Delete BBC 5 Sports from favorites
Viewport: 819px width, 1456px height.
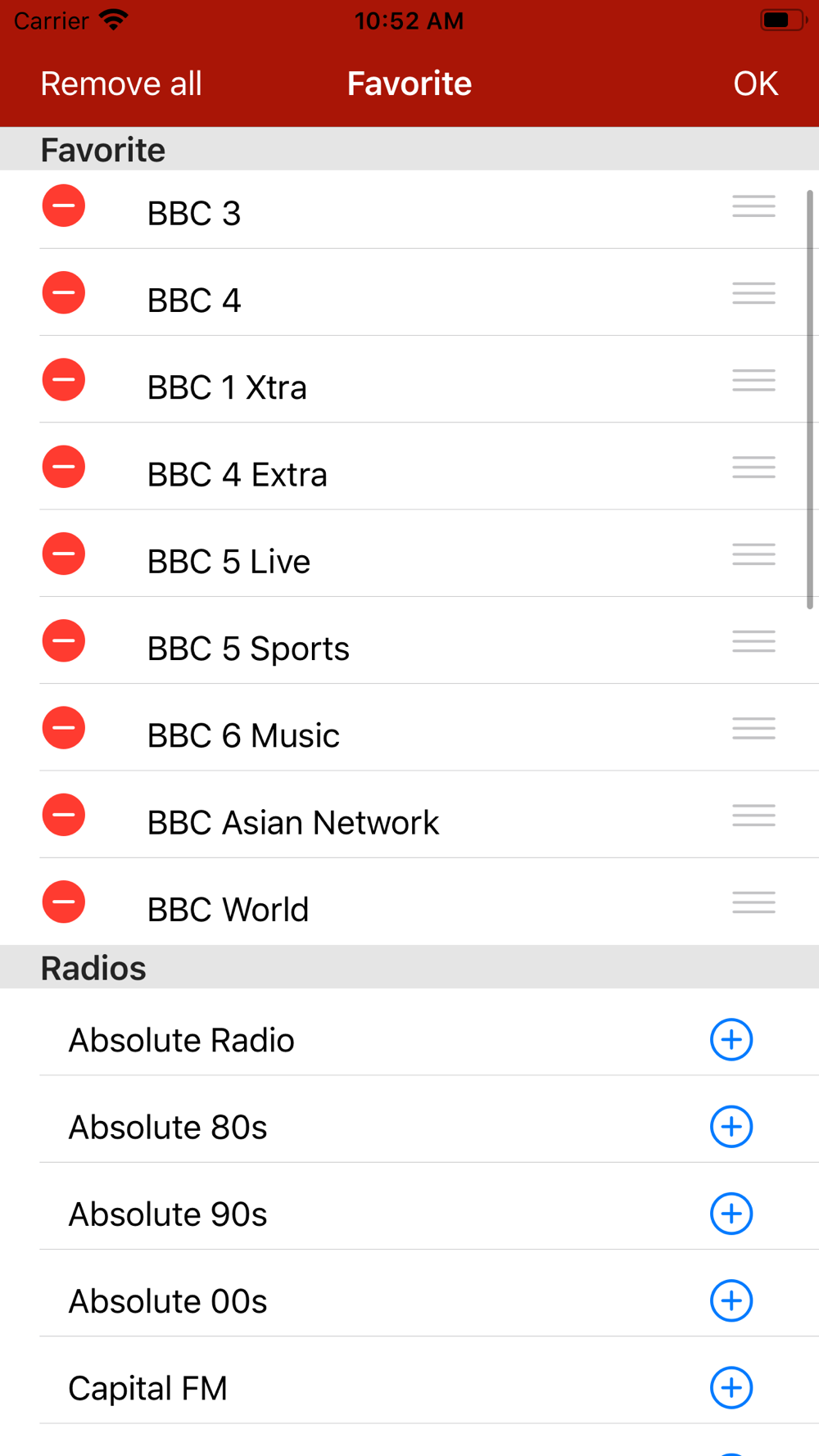(x=64, y=640)
